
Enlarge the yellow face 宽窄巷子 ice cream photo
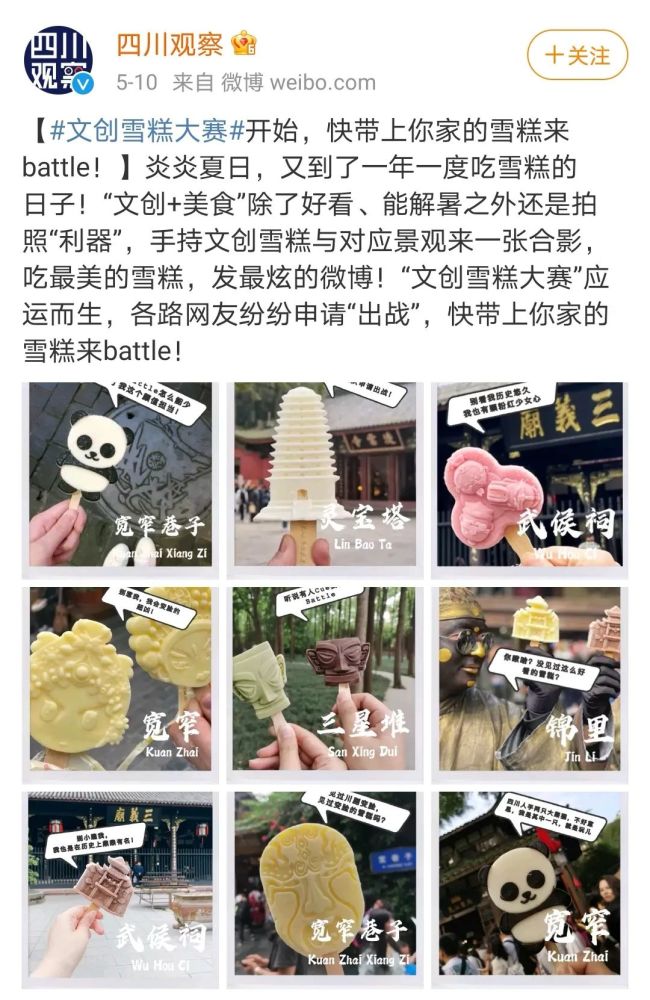click(x=324, y=884)
